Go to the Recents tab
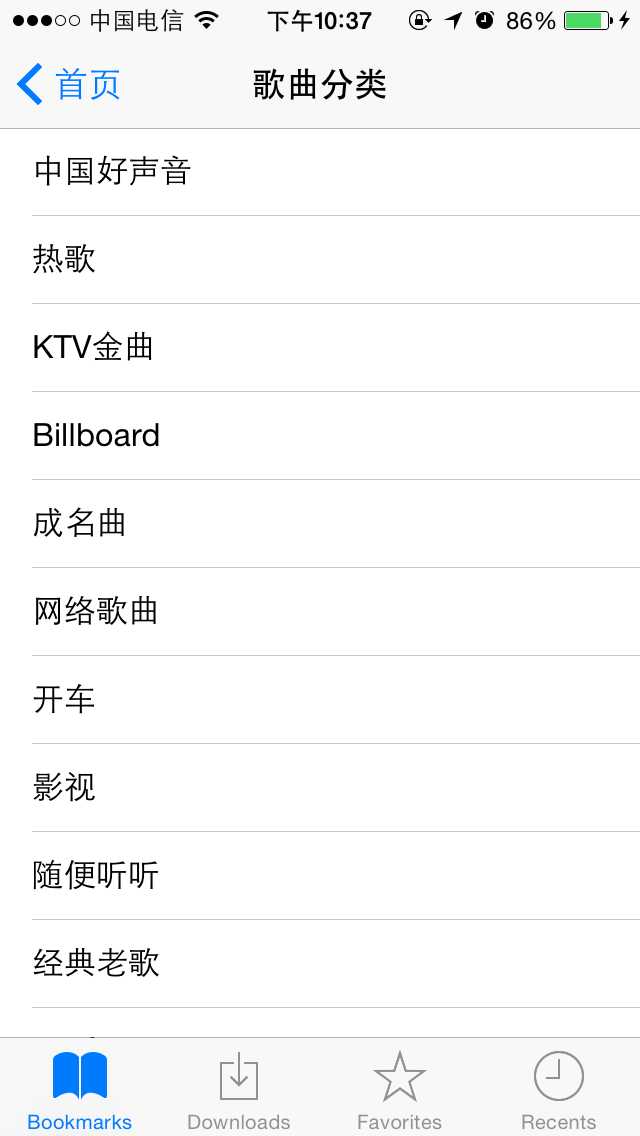 pyautogui.click(x=559, y=1088)
